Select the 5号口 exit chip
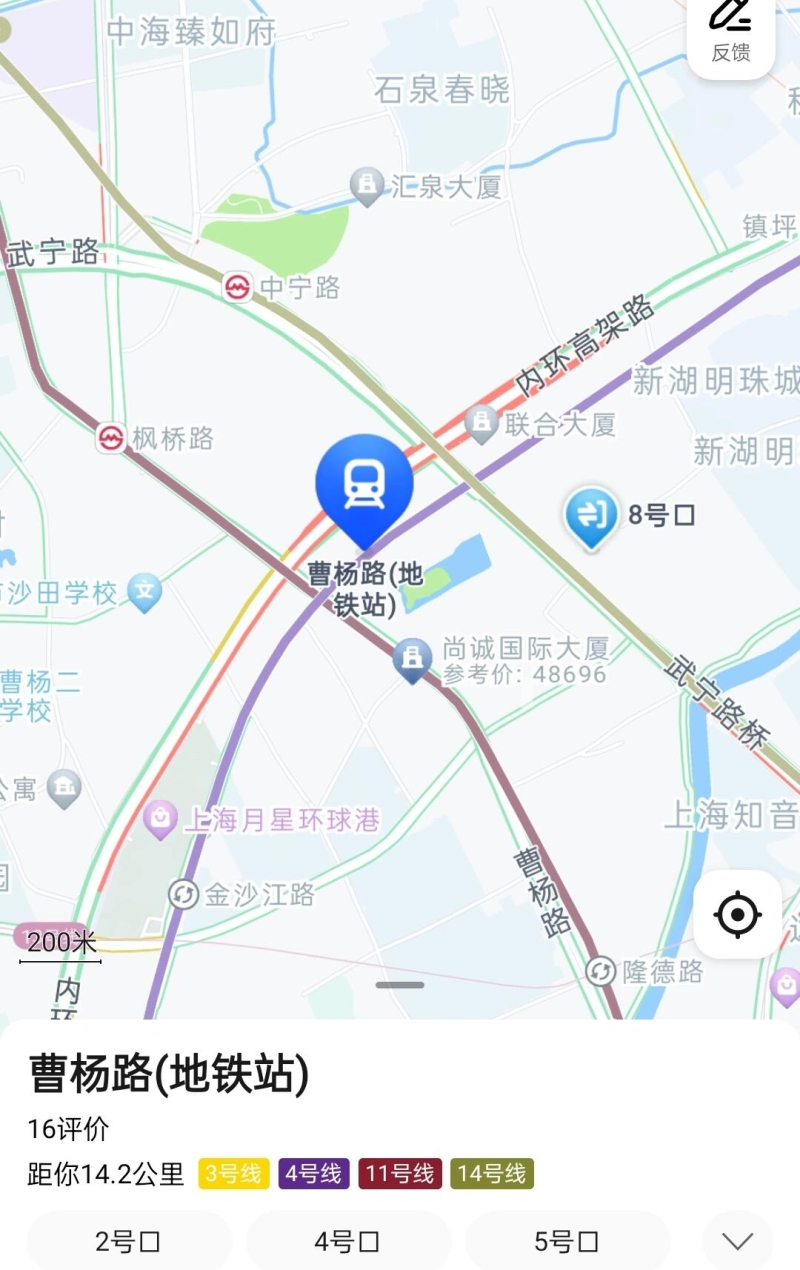Viewport: 800px width, 1270px height. tap(567, 1242)
